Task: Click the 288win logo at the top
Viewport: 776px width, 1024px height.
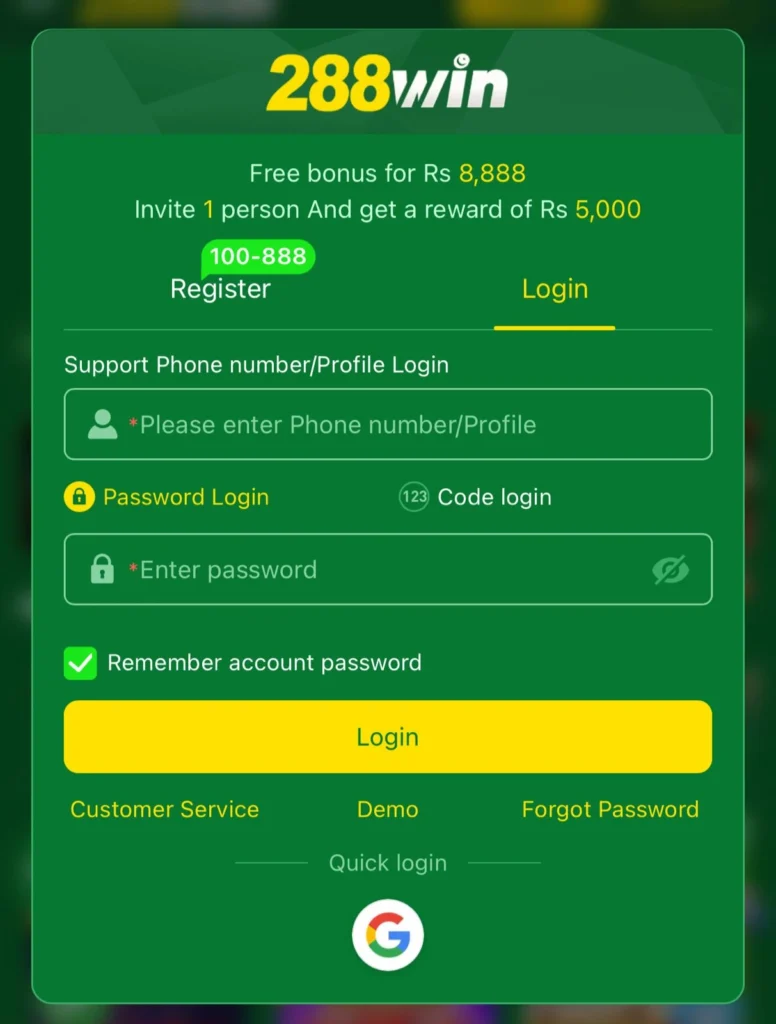Action: [388, 82]
